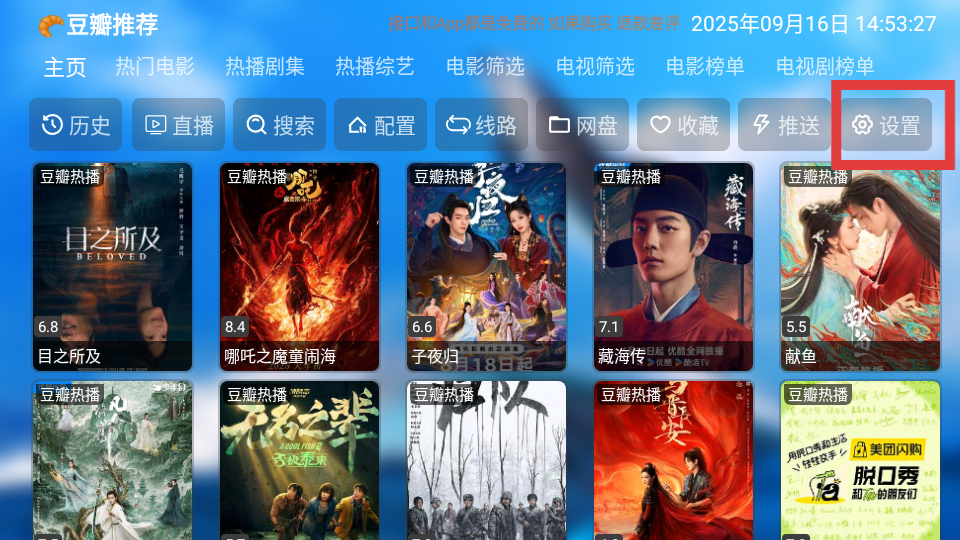Switch to the 电视筛选 tab
This screenshot has width=960, height=540.
[x=595, y=67]
